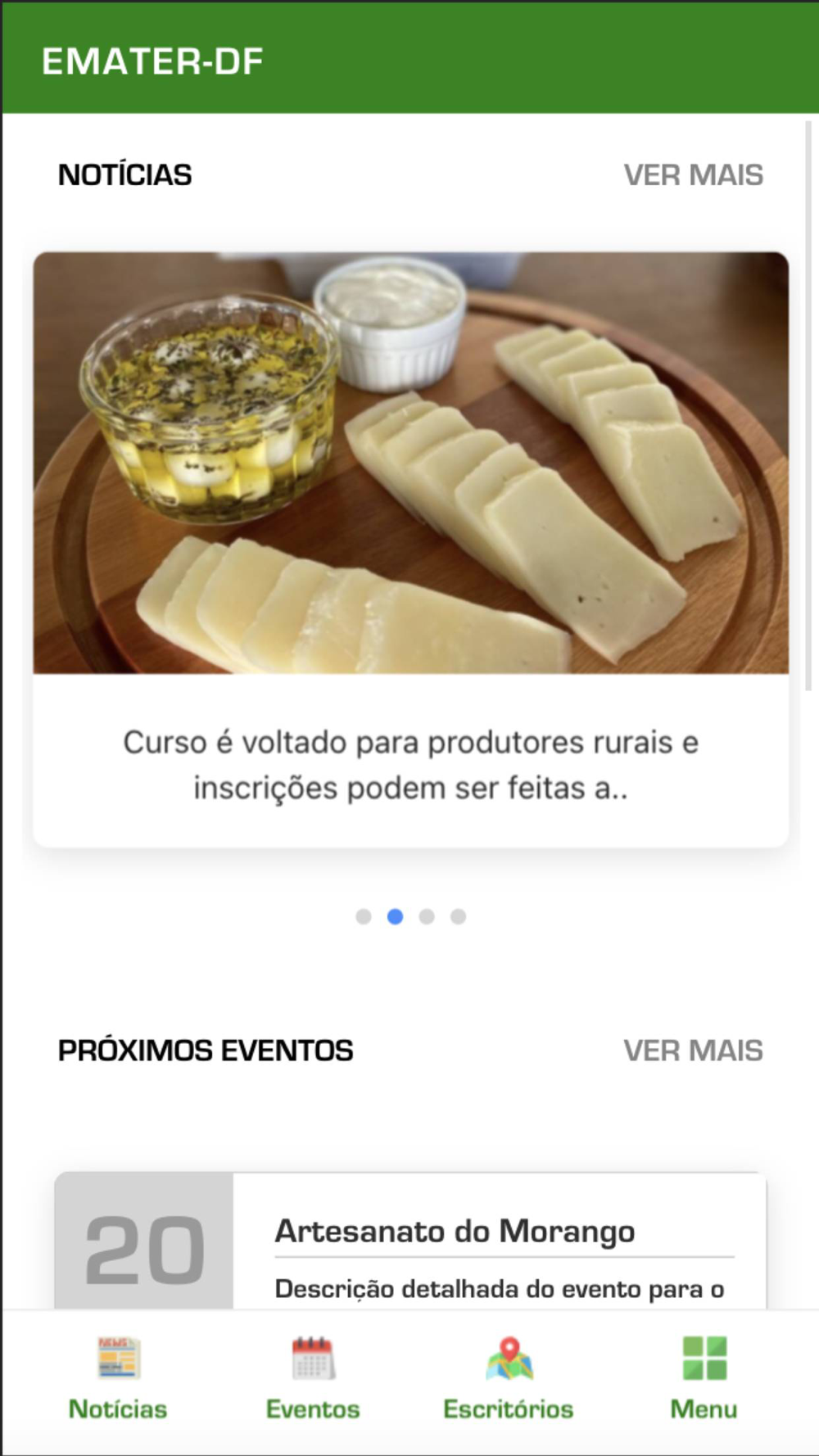Select the fourth carousel page dot
Image resolution: width=819 pixels, height=1456 pixels.
pos(458,916)
